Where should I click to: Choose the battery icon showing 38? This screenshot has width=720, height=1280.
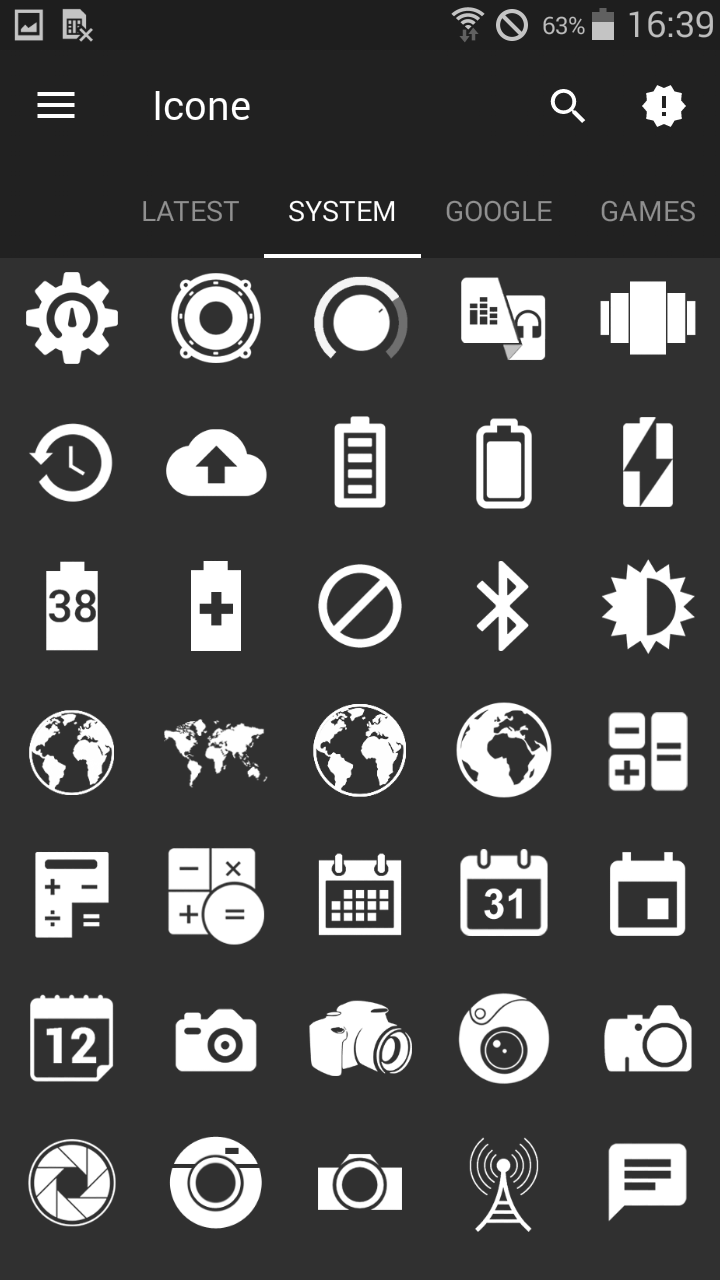pos(72,606)
